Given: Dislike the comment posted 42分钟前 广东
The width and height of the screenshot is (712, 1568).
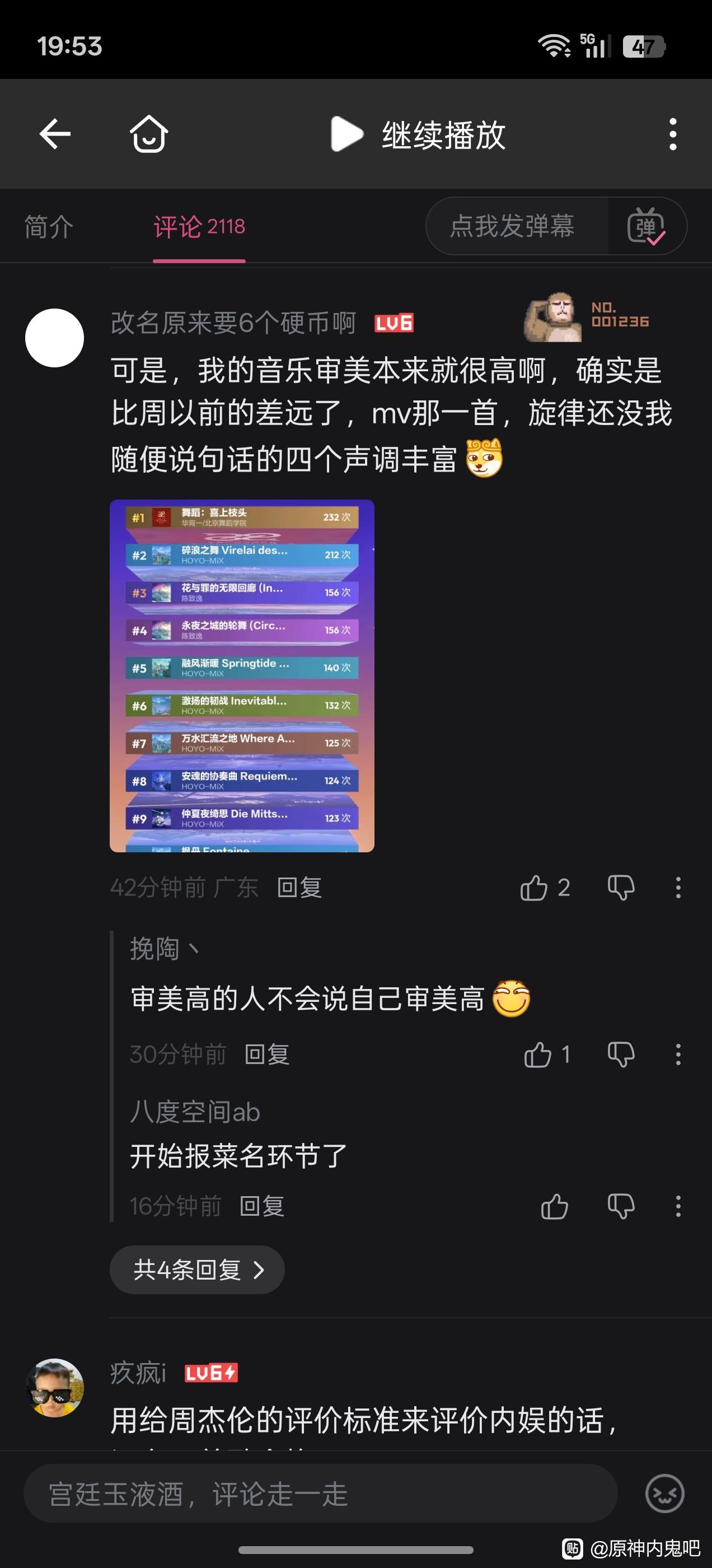Looking at the screenshot, I should [621, 888].
